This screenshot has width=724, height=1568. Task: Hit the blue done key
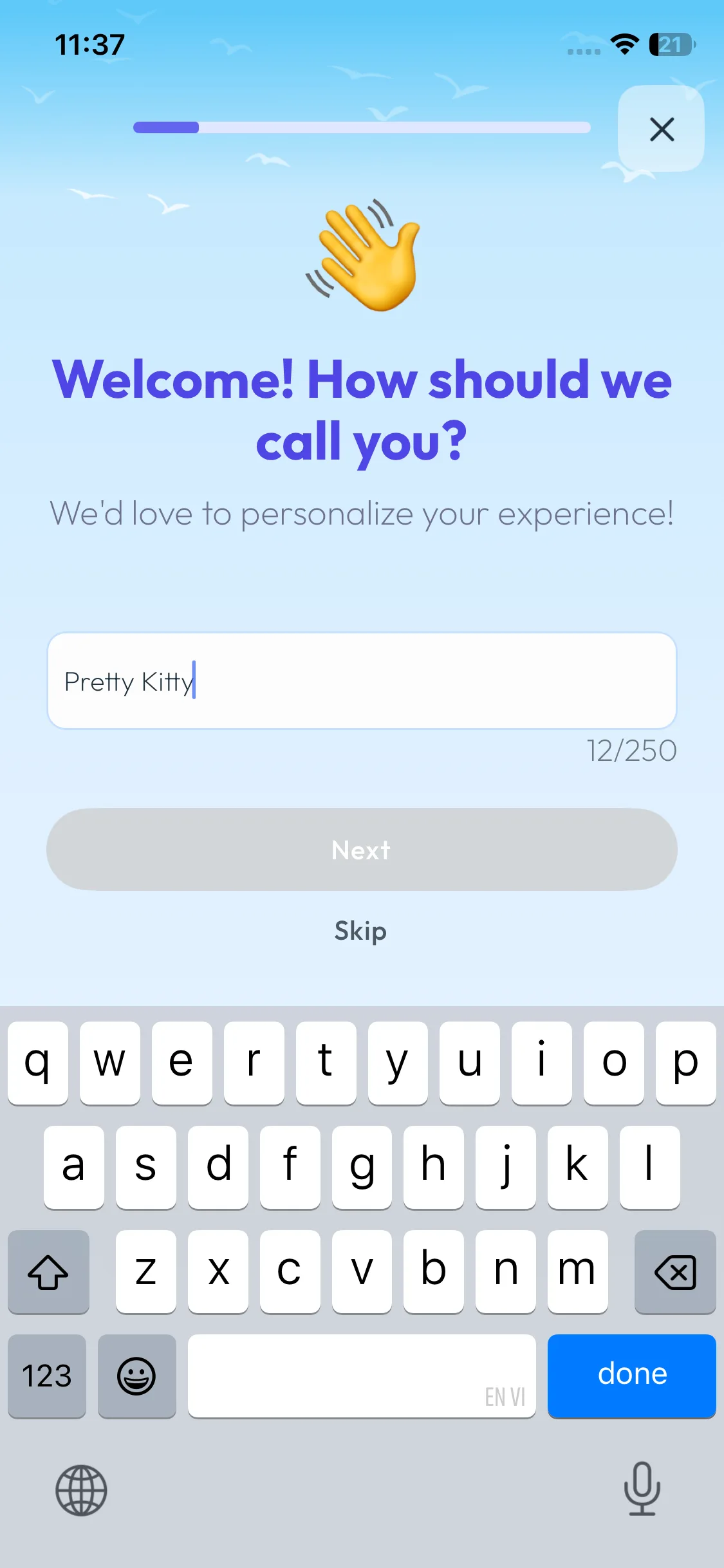pyautogui.click(x=631, y=1375)
